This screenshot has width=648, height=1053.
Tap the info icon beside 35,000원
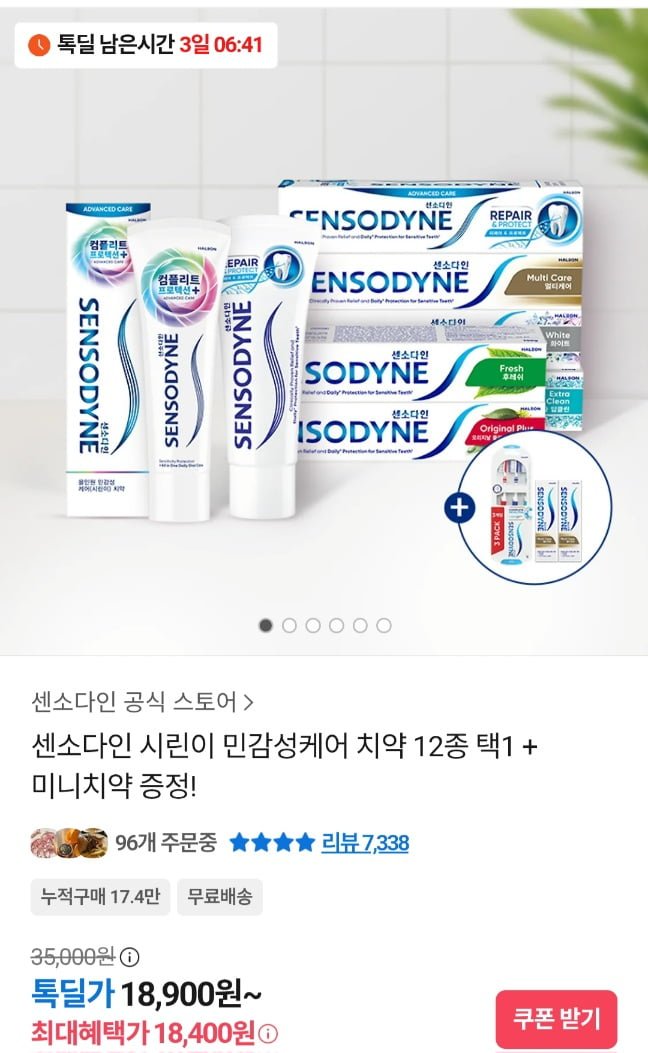coord(129,956)
